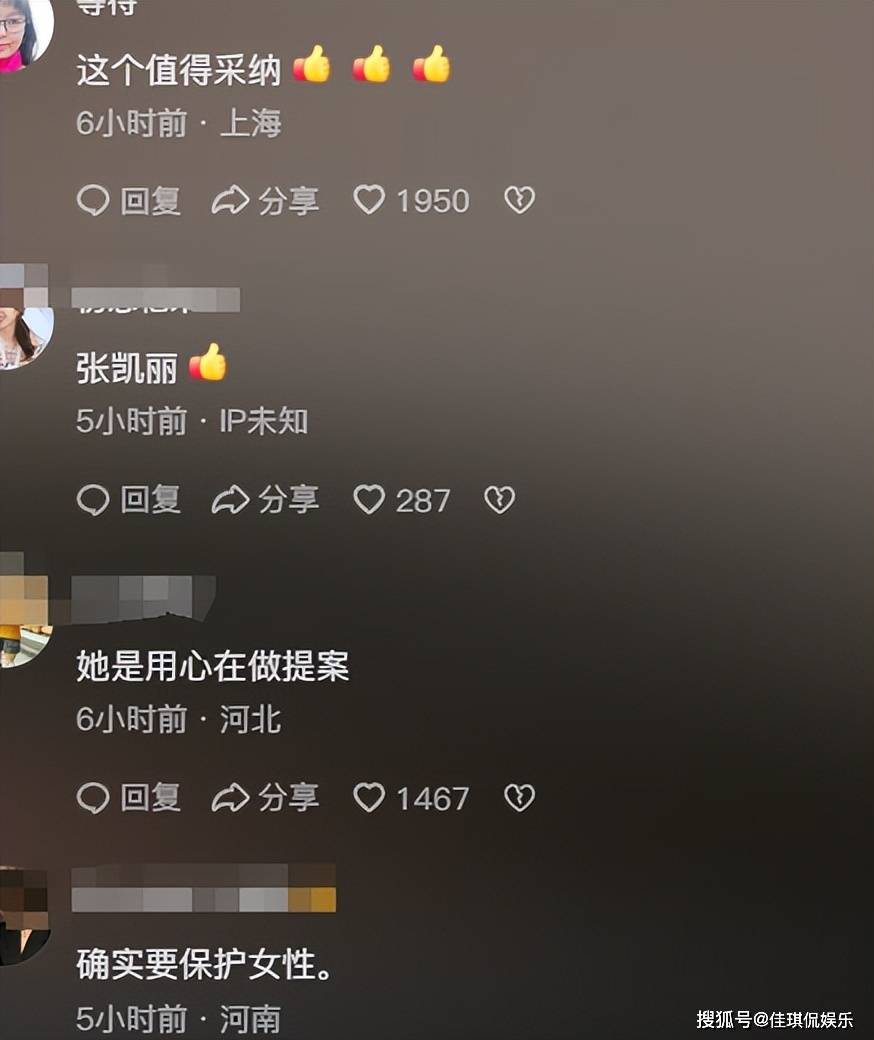The height and width of the screenshot is (1040, 874).
Task: Reply to the 她是用心在做提案 comment
Action: (129, 797)
